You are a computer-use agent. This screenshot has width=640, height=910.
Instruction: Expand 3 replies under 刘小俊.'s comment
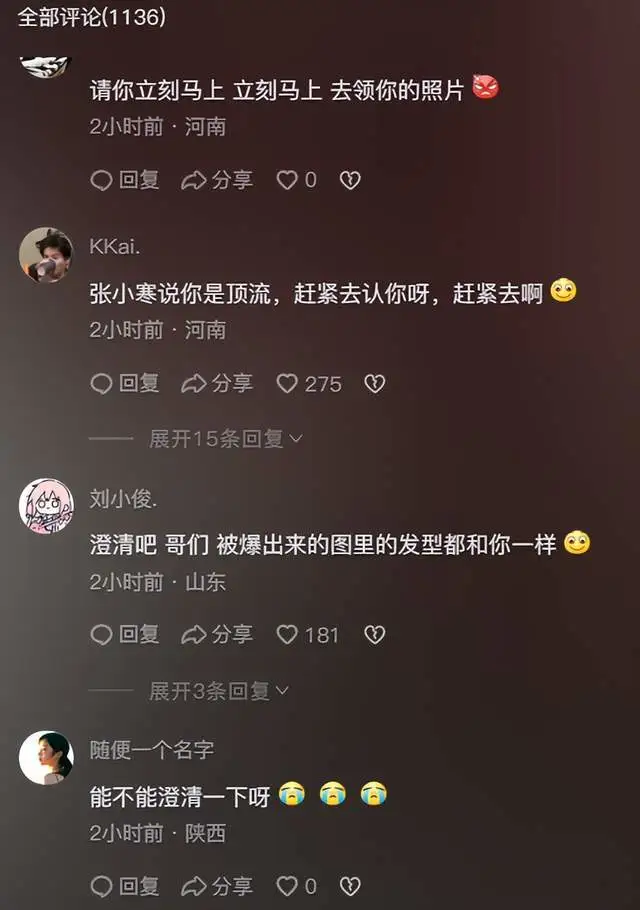point(219,690)
